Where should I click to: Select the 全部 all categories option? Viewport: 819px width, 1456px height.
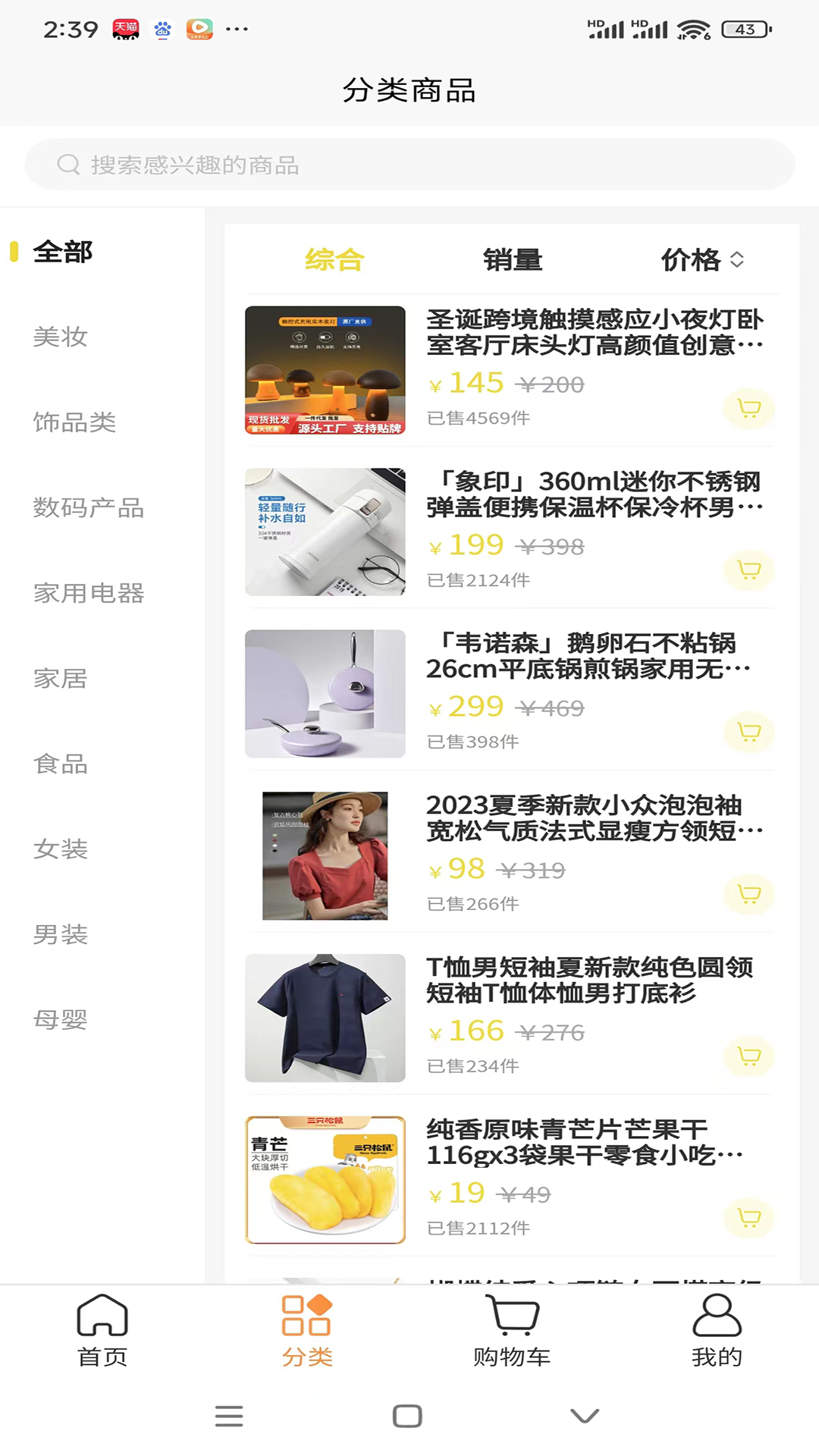pos(63,251)
